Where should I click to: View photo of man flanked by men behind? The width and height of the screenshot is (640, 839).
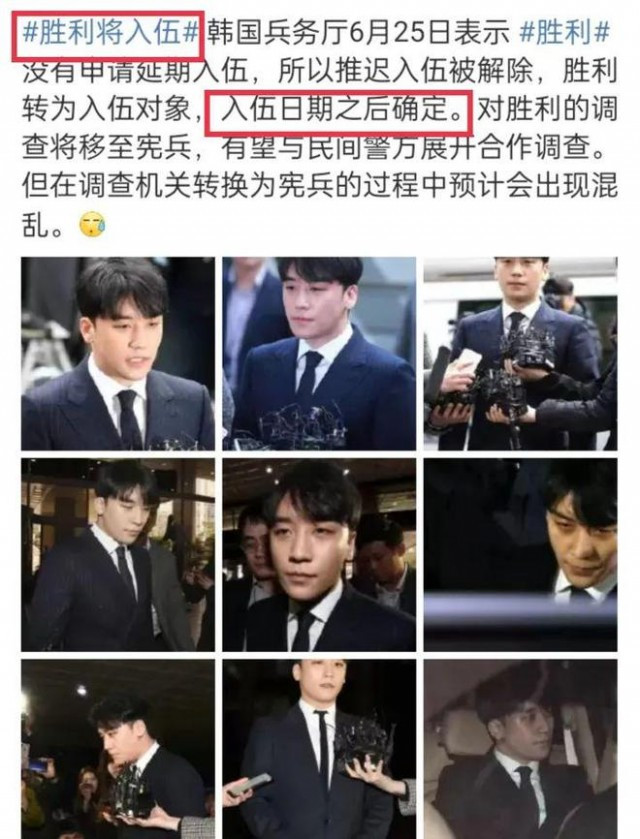pos(318,555)
